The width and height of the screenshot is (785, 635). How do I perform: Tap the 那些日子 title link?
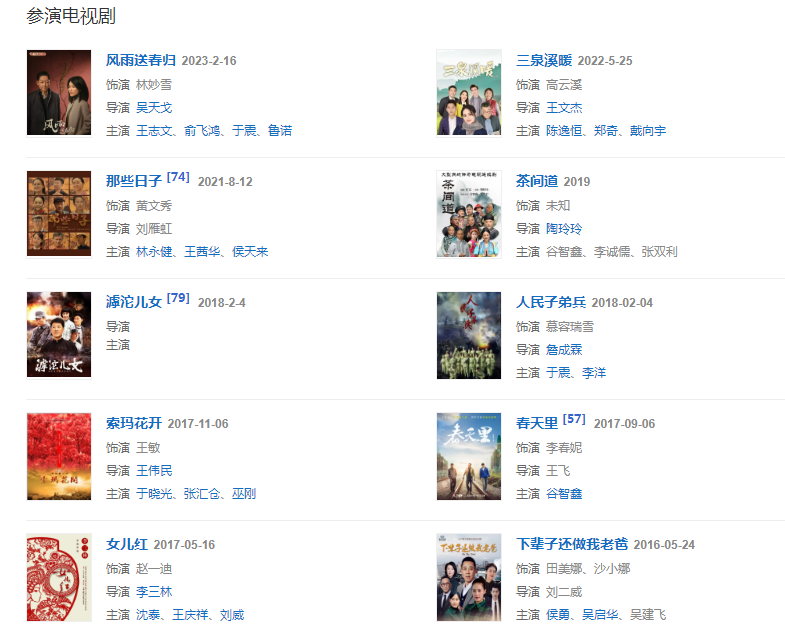[x=133, y=181]
